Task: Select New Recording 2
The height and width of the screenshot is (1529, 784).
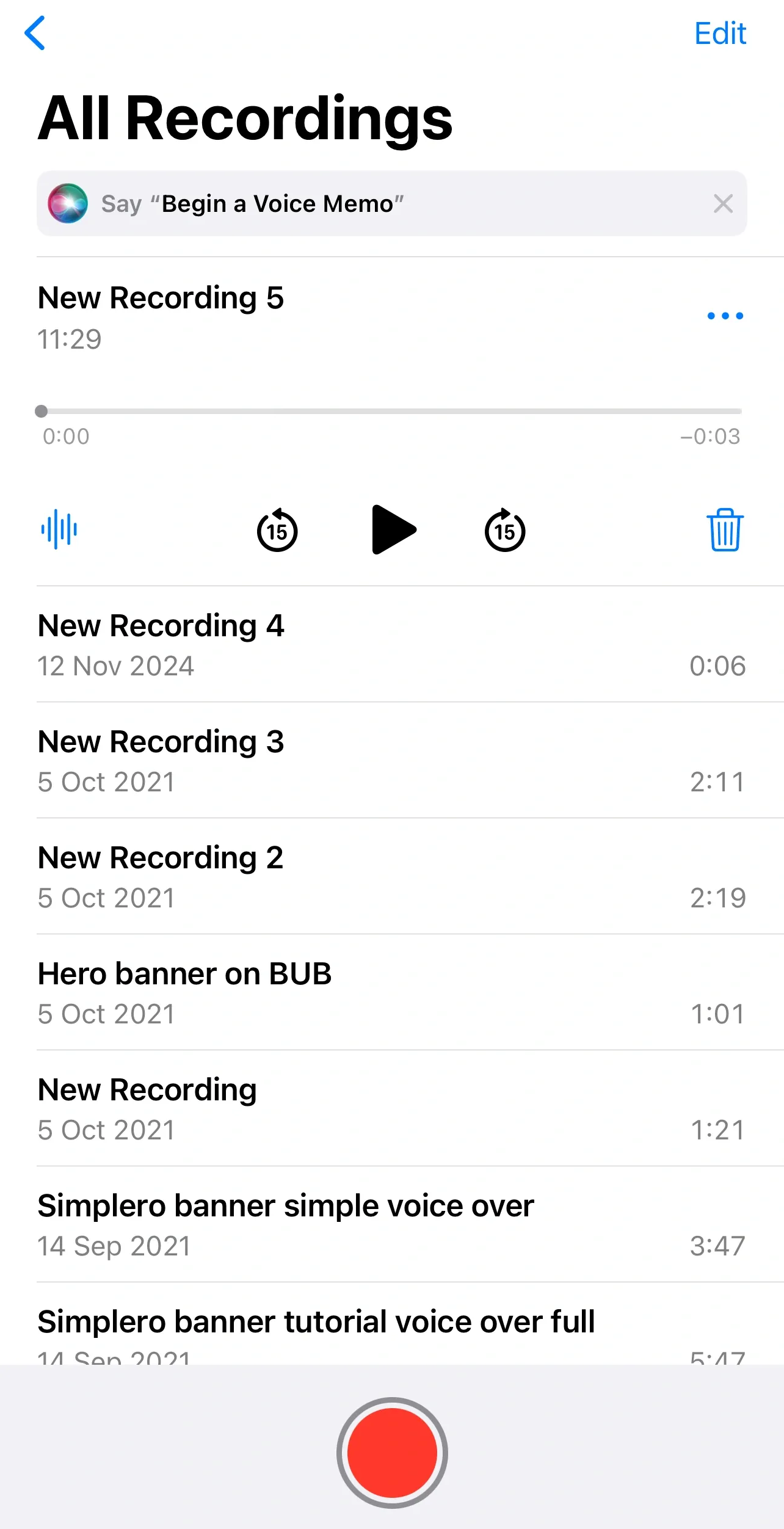Action: 391,876
